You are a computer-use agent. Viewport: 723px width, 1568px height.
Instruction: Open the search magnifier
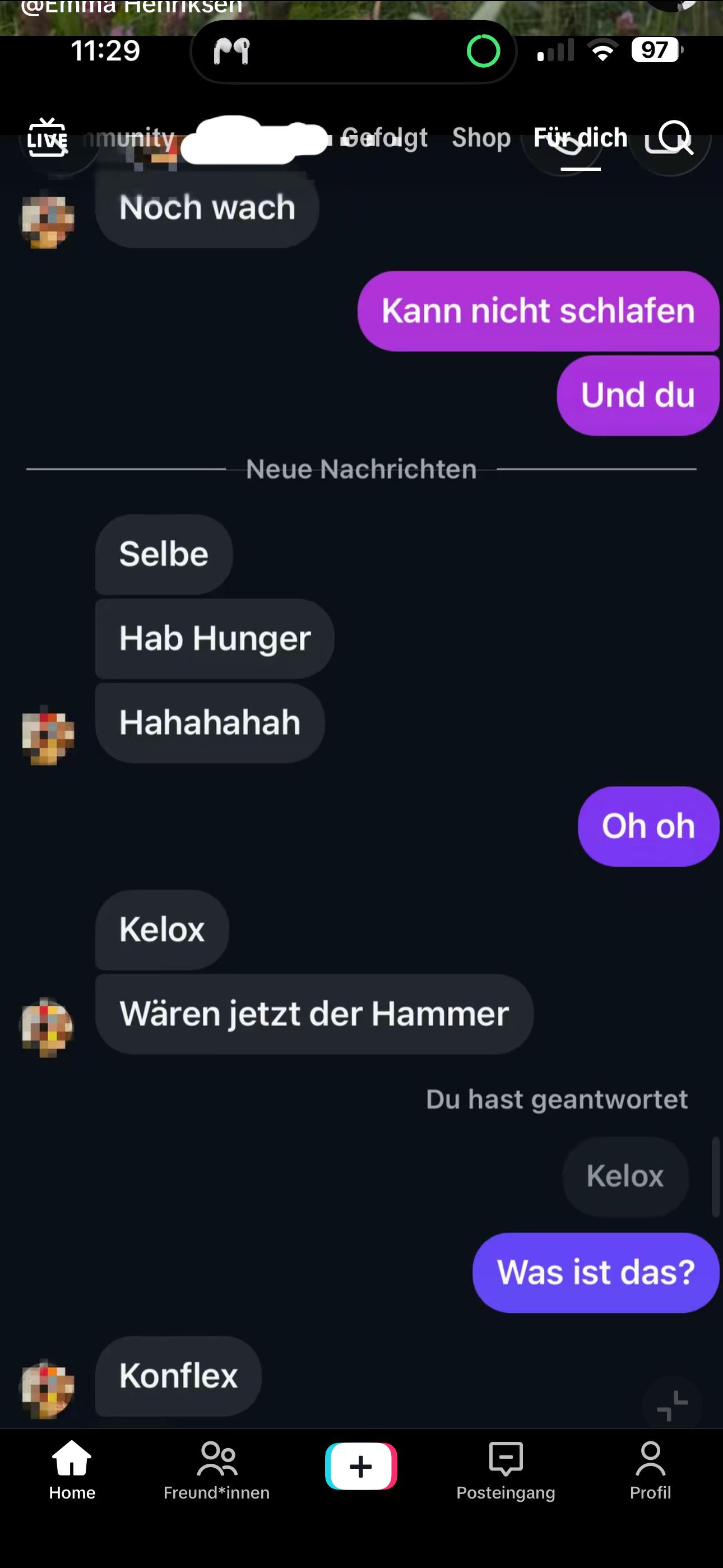[x=674, y=137]
